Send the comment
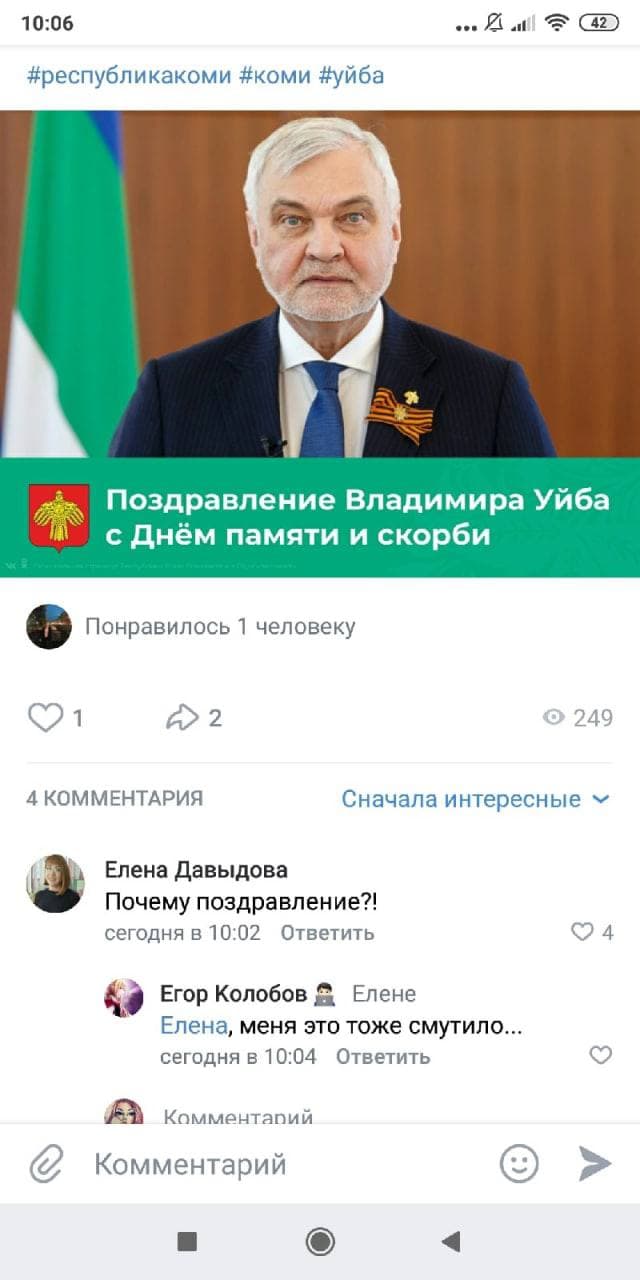 (x=595, y=1163)
